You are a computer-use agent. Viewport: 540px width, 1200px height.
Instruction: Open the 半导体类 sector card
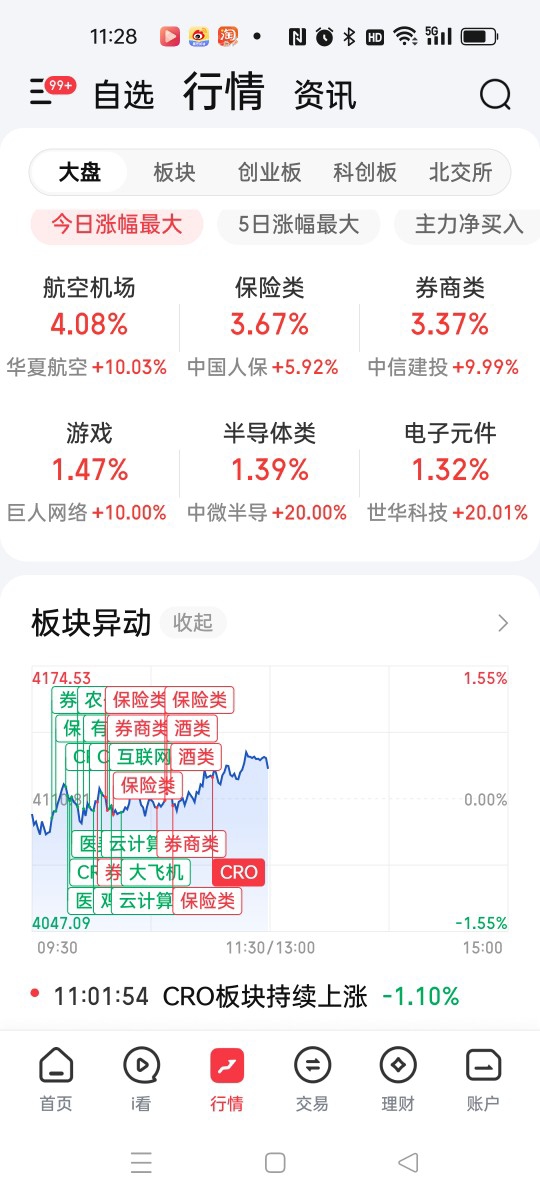tap(269, 471)
